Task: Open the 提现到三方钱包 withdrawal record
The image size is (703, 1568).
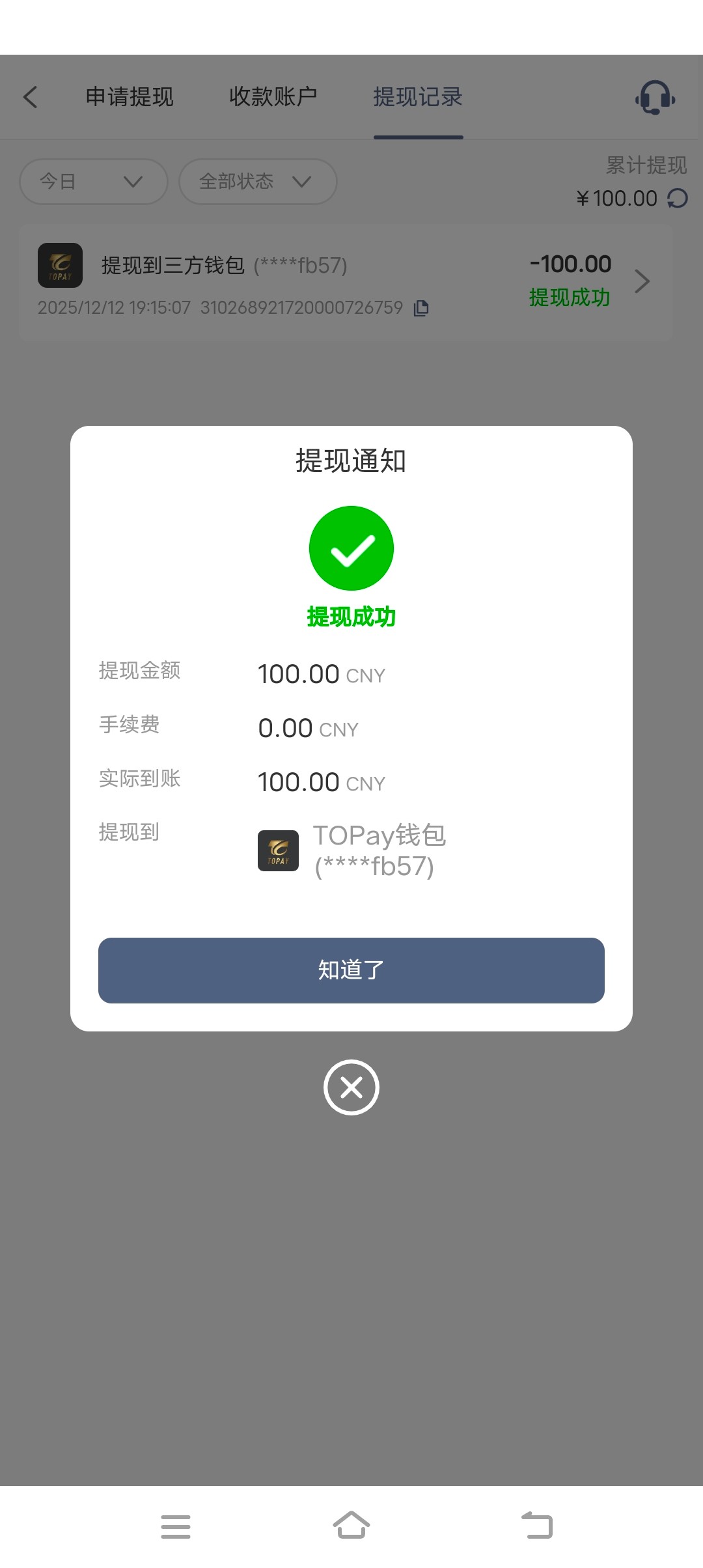Action: click(345, 282)
